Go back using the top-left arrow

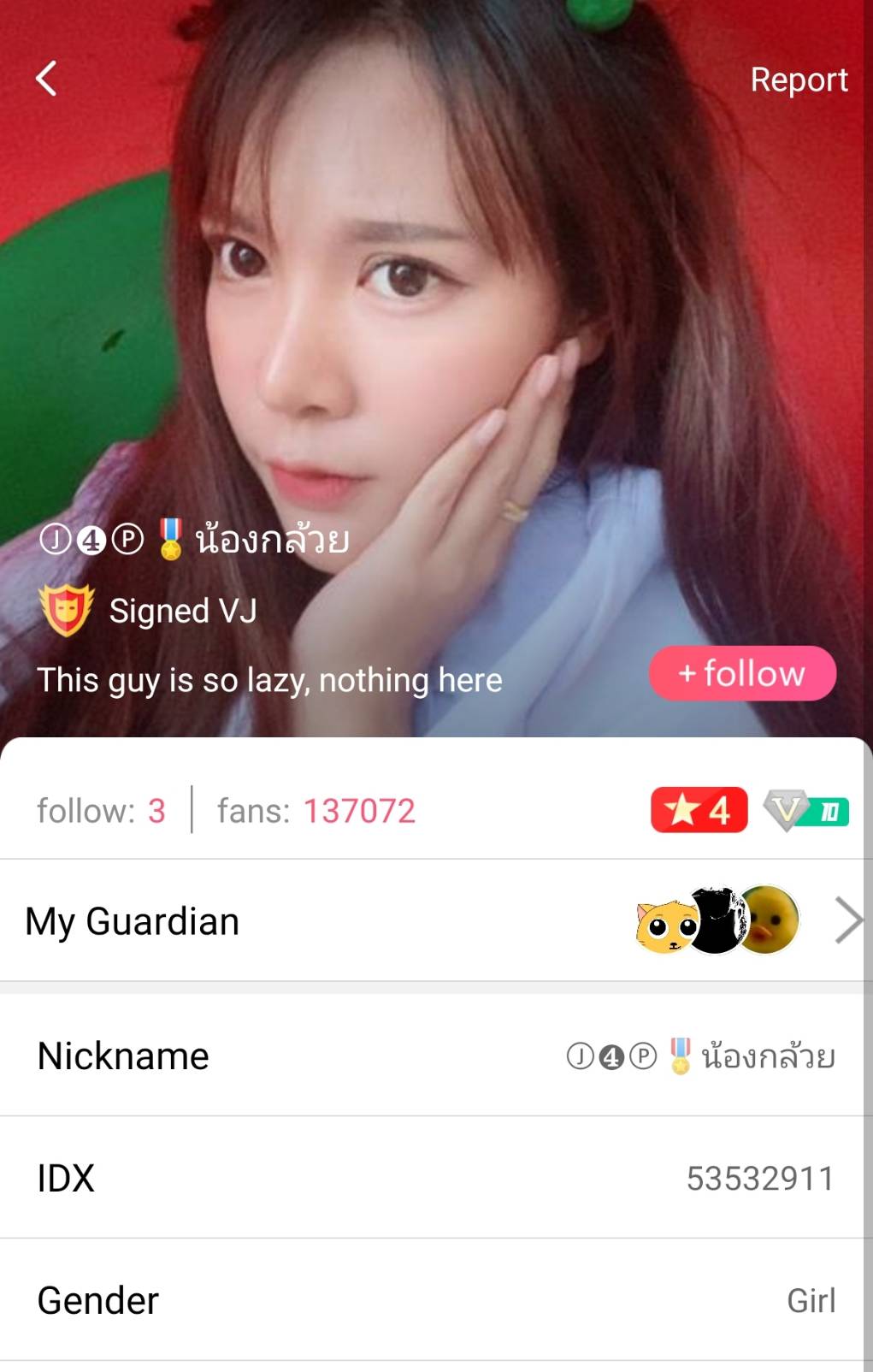(47, 79)
